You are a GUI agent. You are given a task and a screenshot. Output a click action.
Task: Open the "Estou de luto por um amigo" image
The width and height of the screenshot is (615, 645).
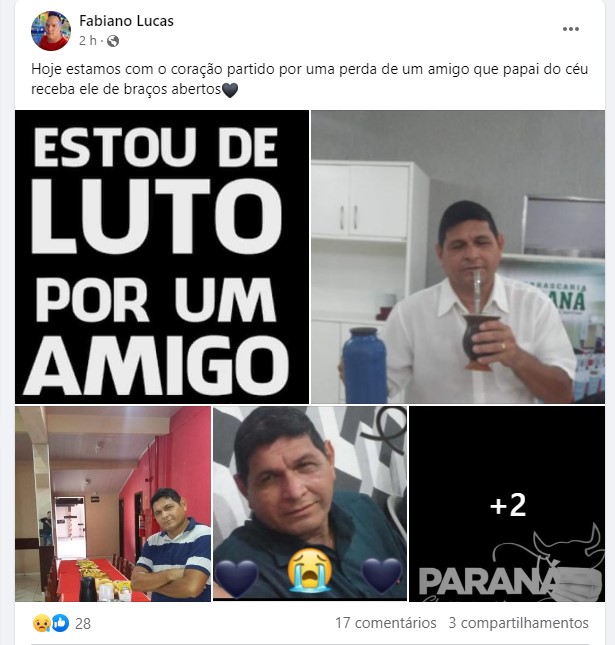[x=162, y=257]
